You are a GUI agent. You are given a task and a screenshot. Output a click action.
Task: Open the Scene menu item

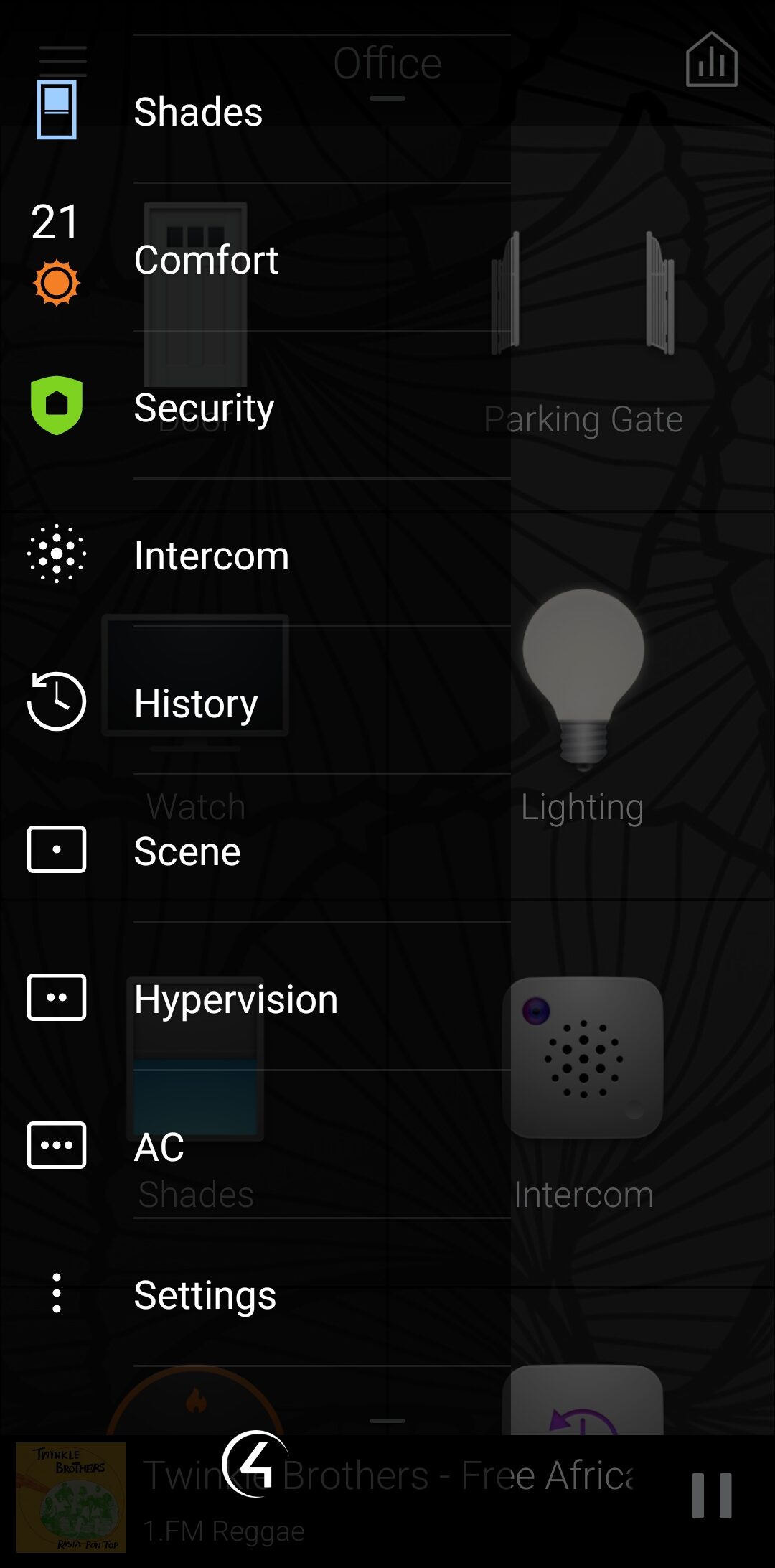pos(187,851)
